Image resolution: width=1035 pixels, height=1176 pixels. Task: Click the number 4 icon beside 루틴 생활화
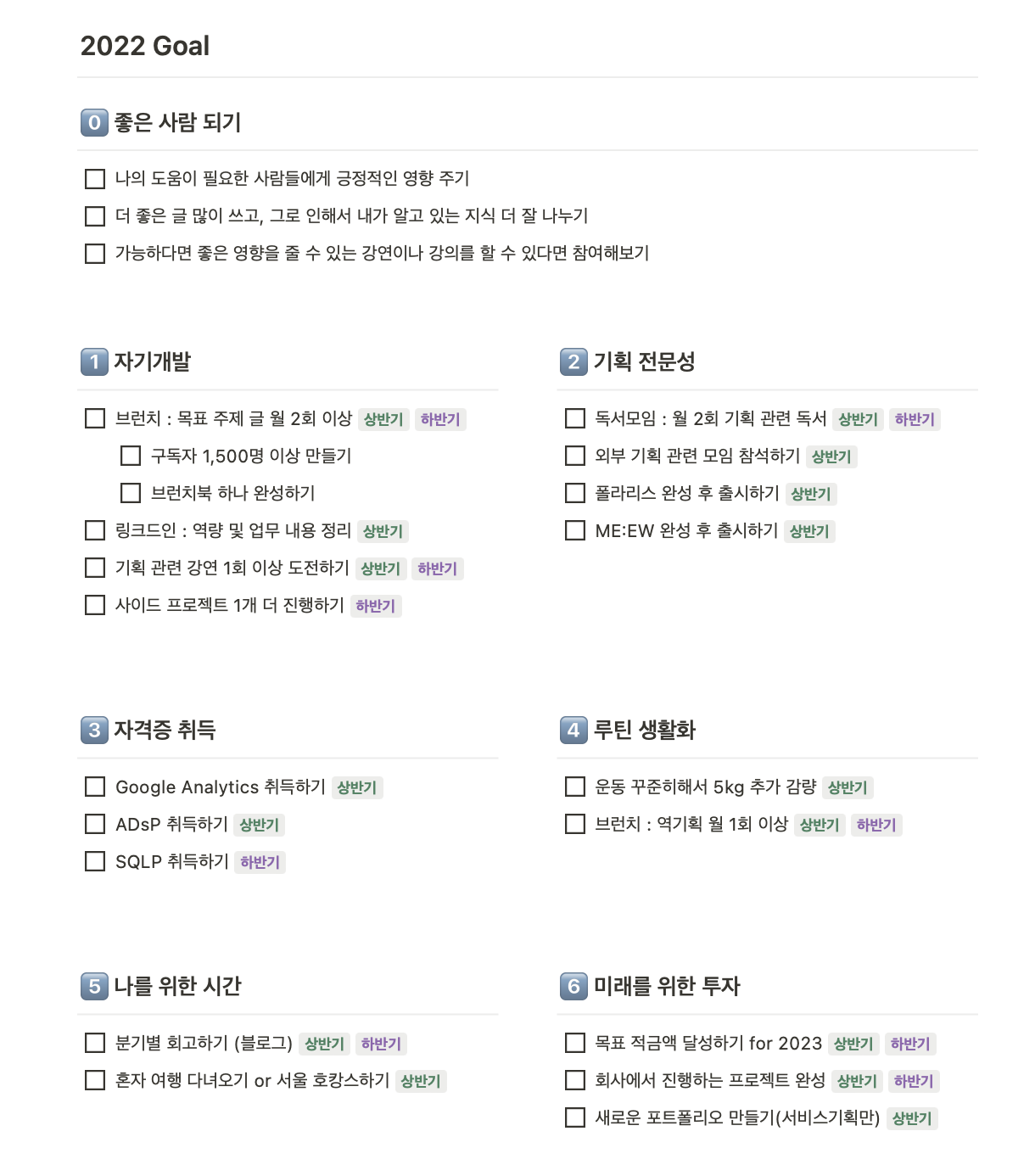573,728
